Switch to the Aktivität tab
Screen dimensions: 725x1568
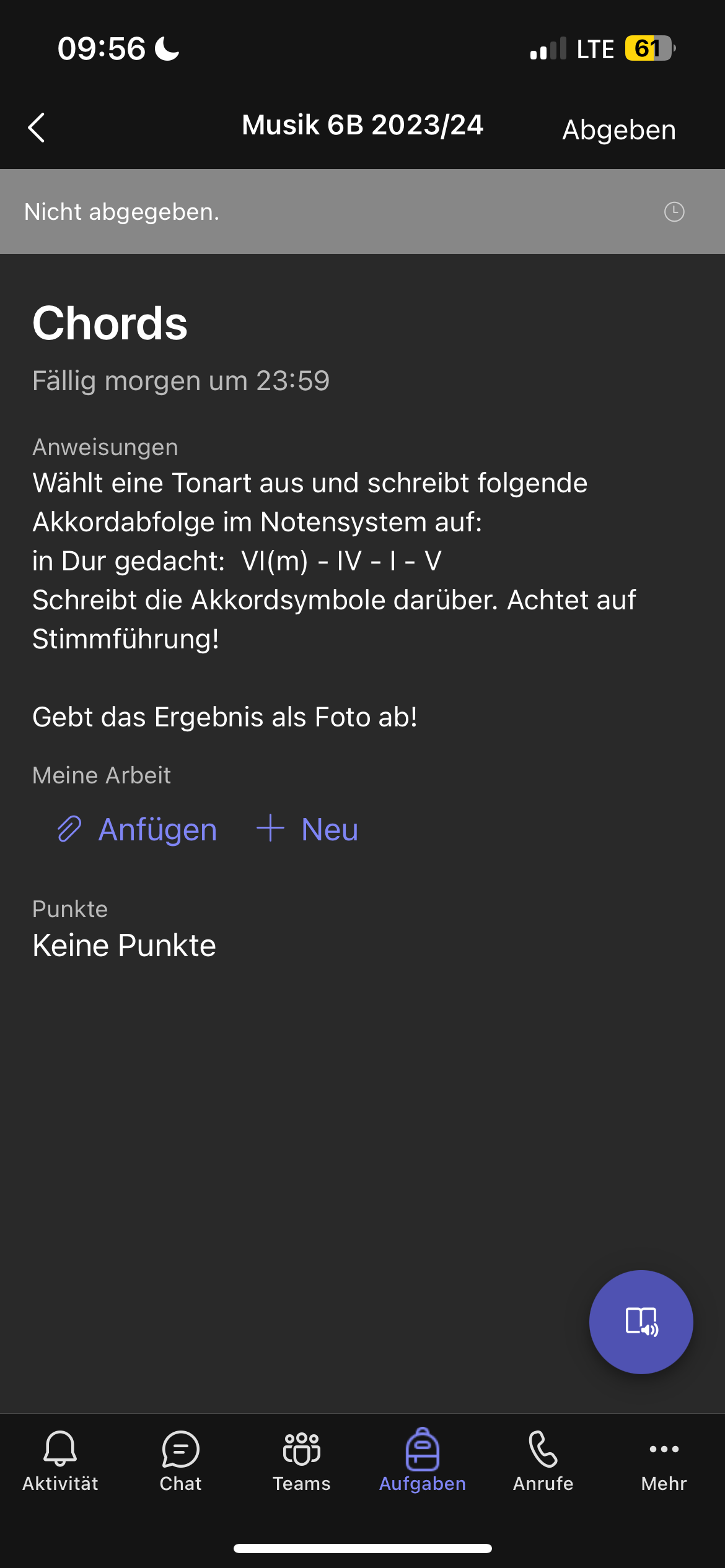60,1461
